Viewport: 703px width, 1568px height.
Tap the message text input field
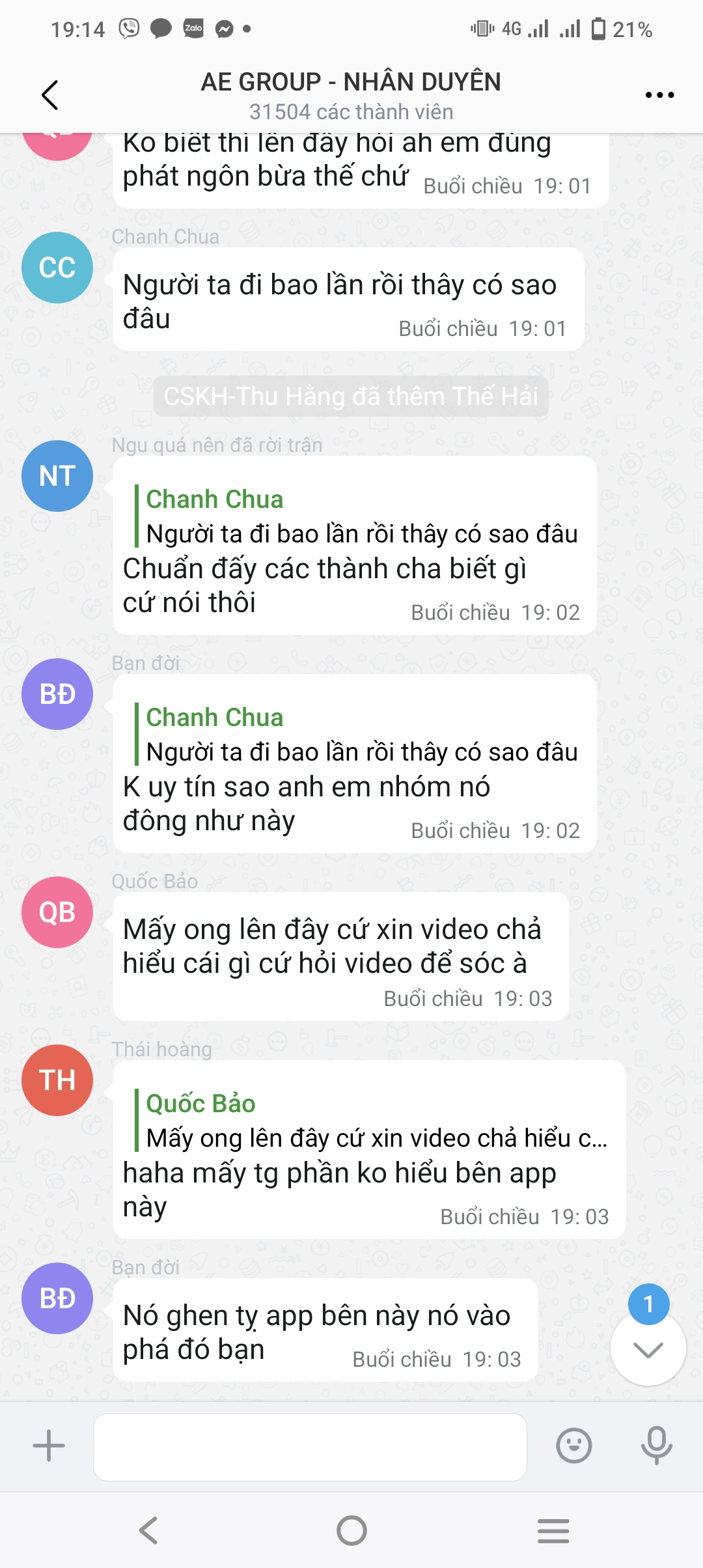point(310,1446)
